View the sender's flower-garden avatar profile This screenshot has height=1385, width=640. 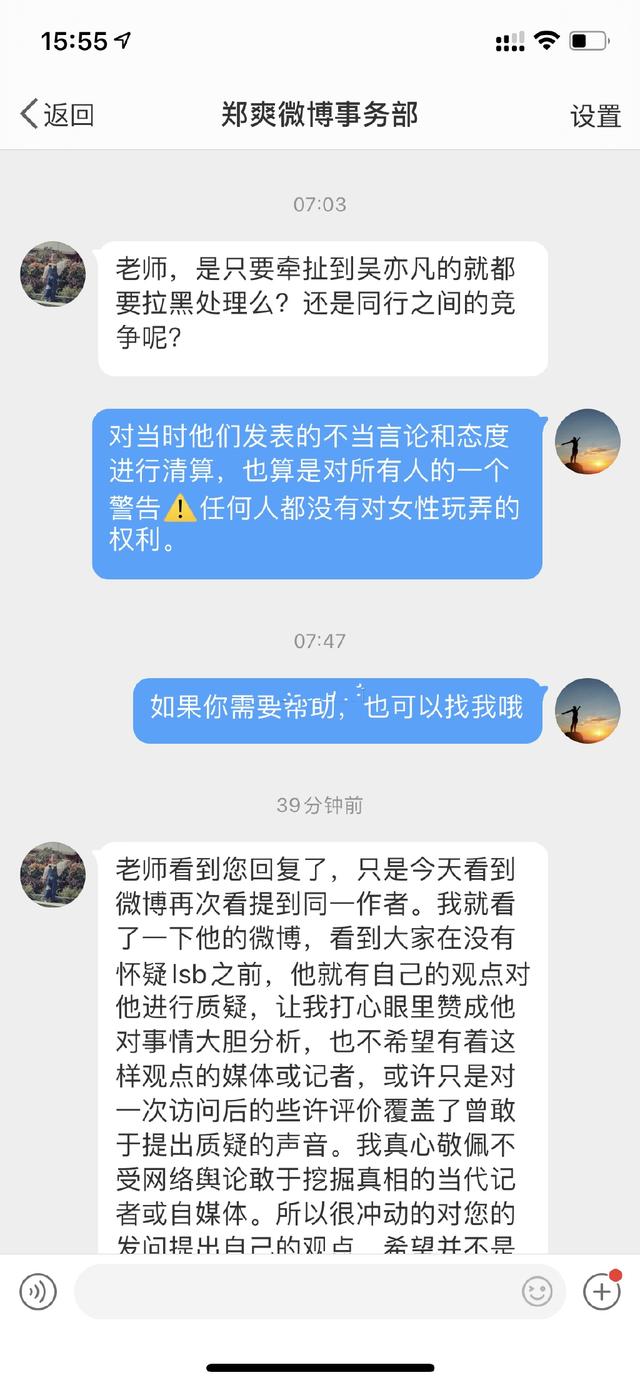(52, 273)
